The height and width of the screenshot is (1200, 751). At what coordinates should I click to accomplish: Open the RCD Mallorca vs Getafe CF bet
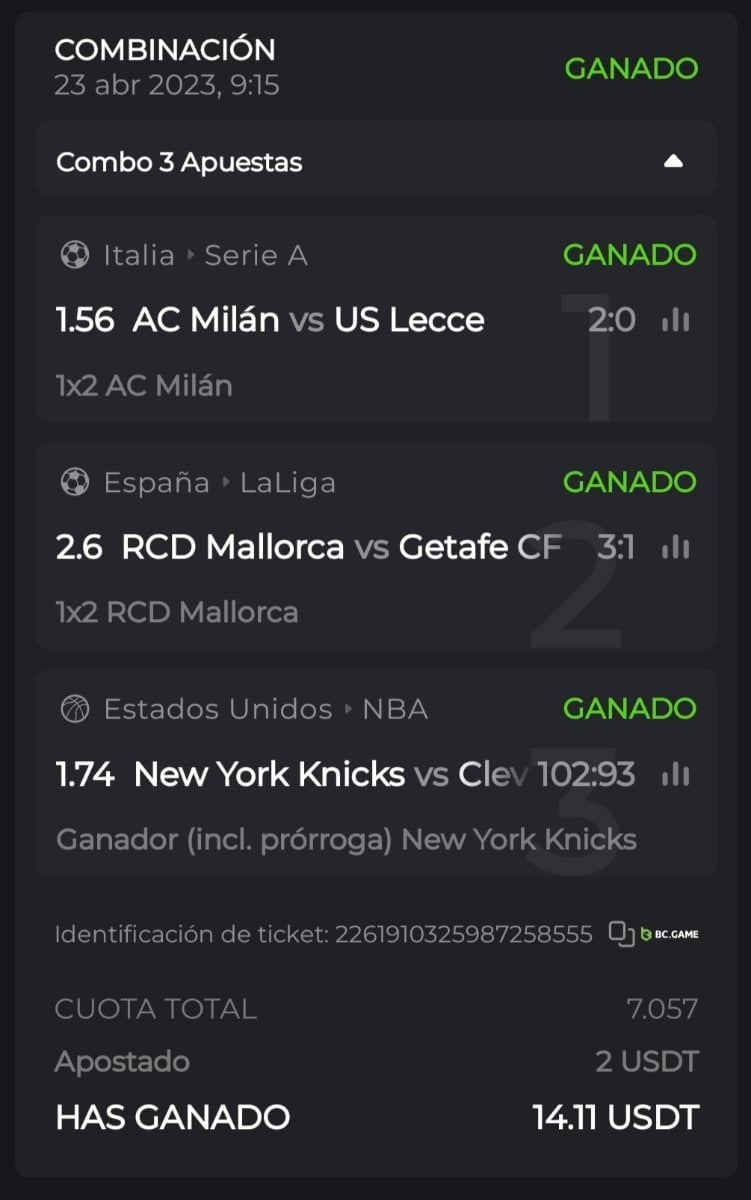[300, 547]
